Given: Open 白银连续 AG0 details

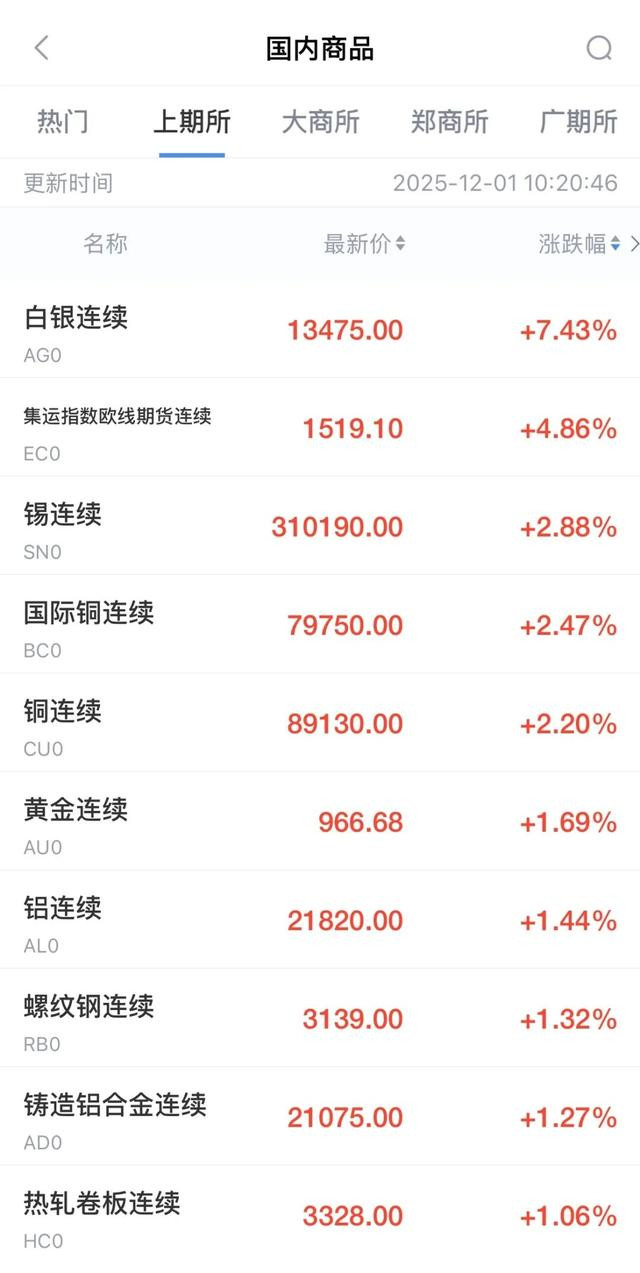Looking at the screenshot, I should 320,330.
